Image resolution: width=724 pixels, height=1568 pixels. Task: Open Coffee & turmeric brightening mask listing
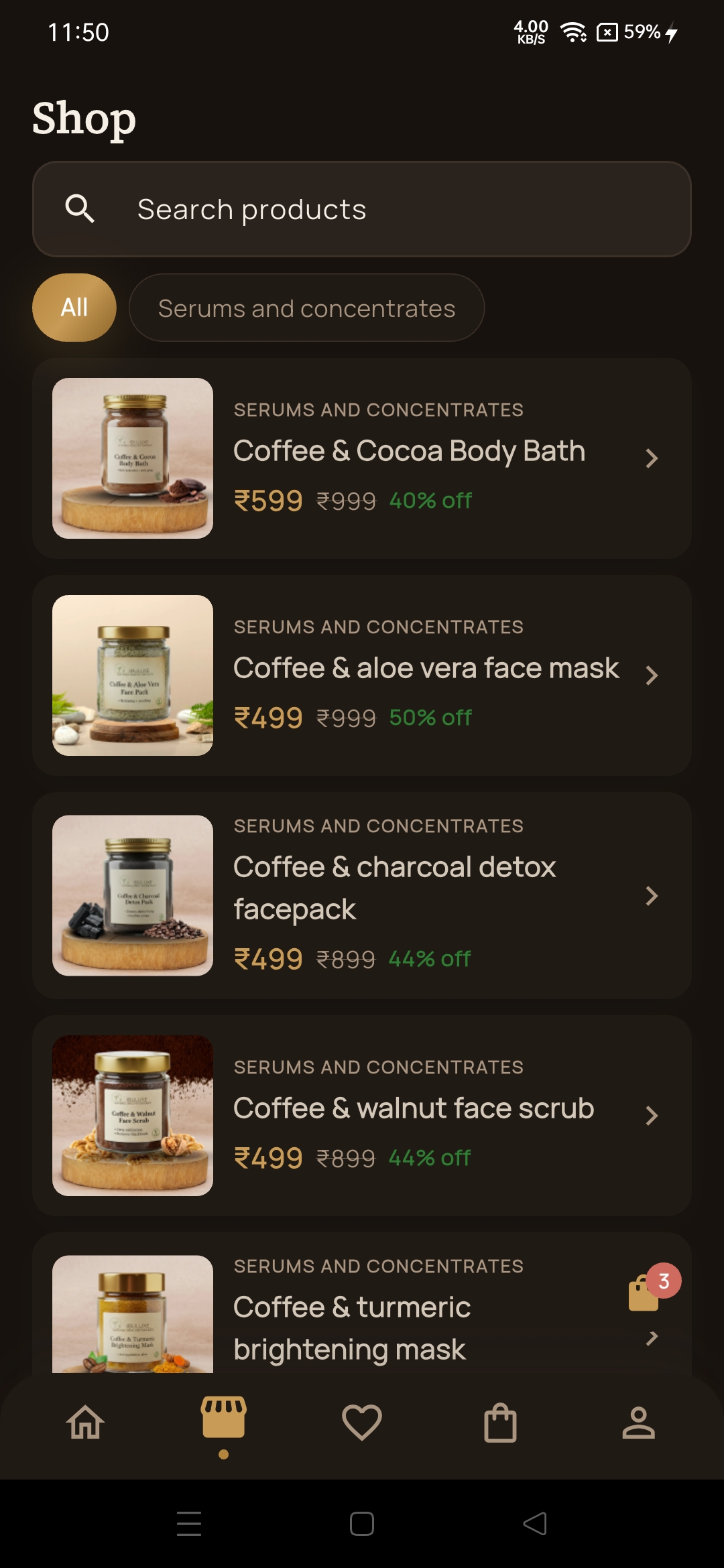(352, 1327)
